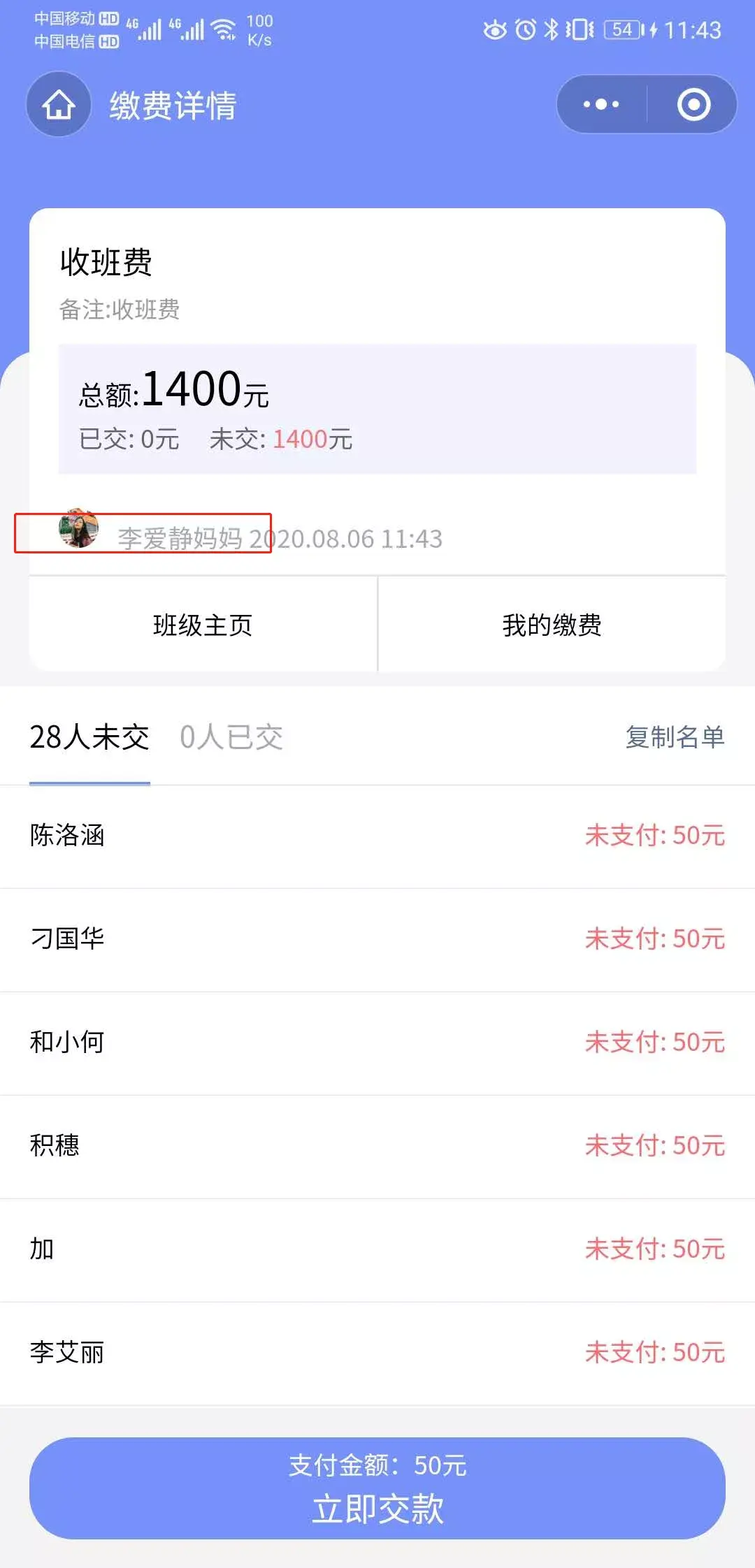The height and width of the screenshot is (1568, 755).
Task: Open 班级主页 class homepage
Action: (203, 625)
